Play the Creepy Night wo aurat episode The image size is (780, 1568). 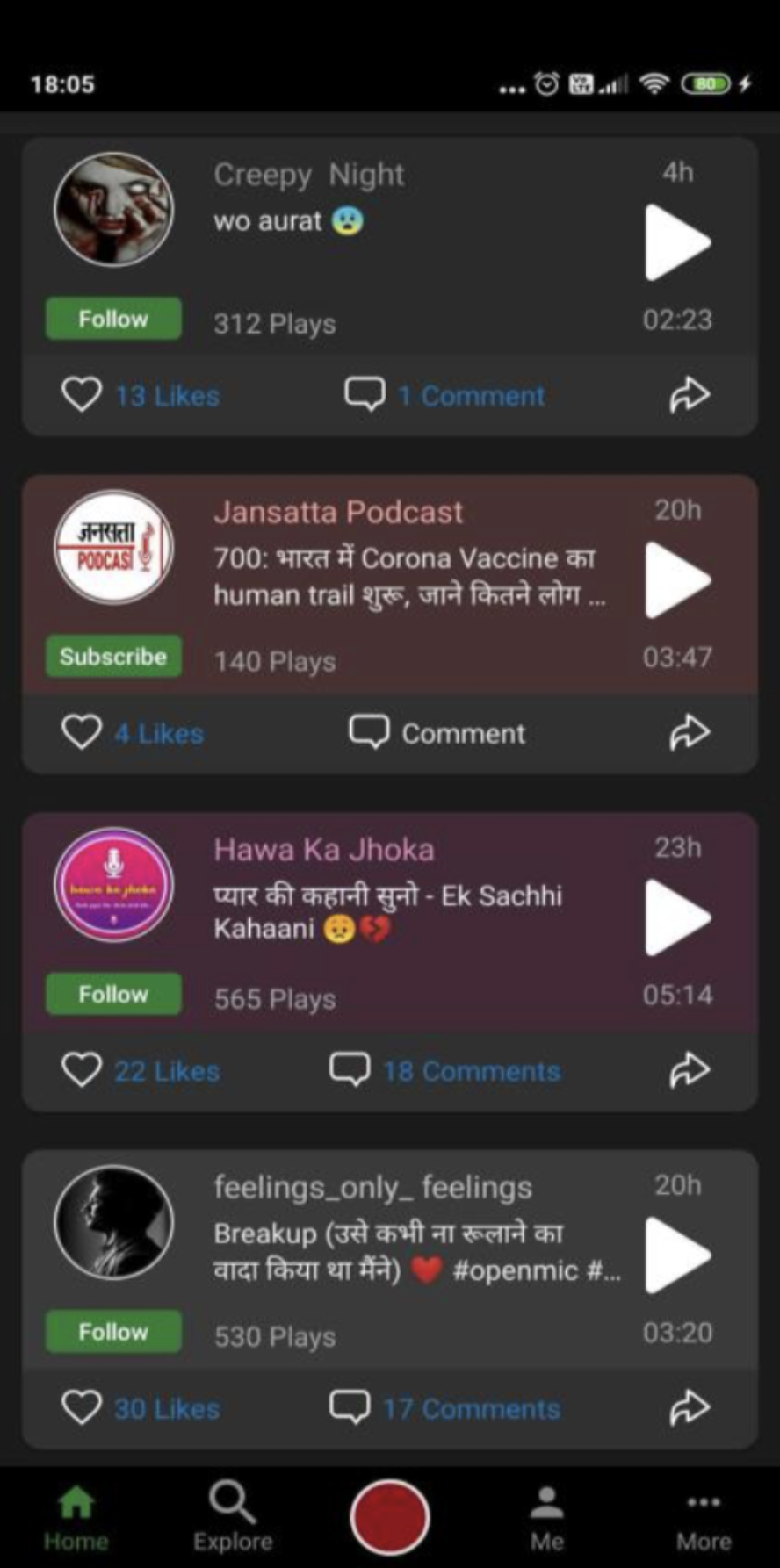676,242
